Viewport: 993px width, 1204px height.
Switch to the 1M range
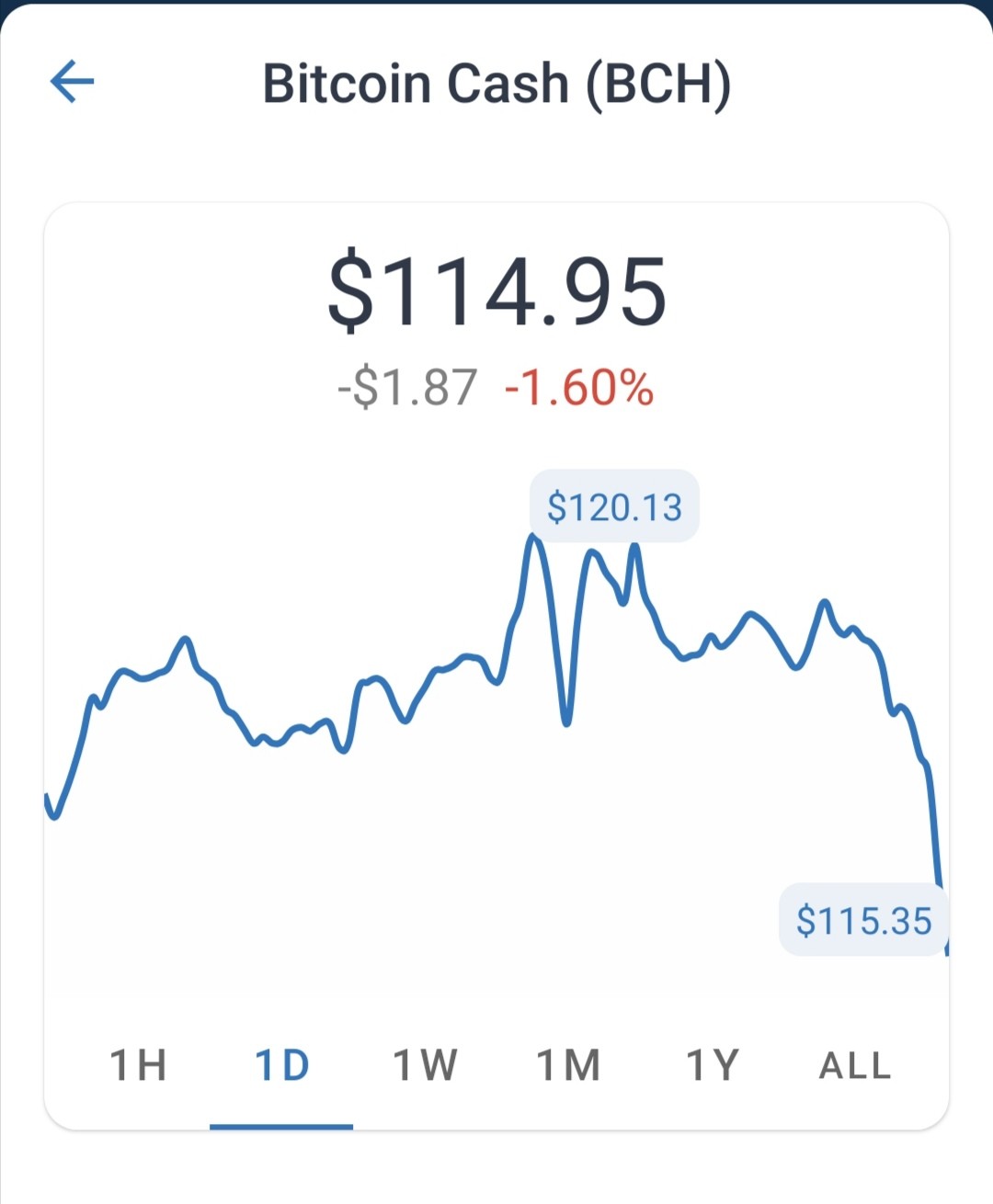568,1066
